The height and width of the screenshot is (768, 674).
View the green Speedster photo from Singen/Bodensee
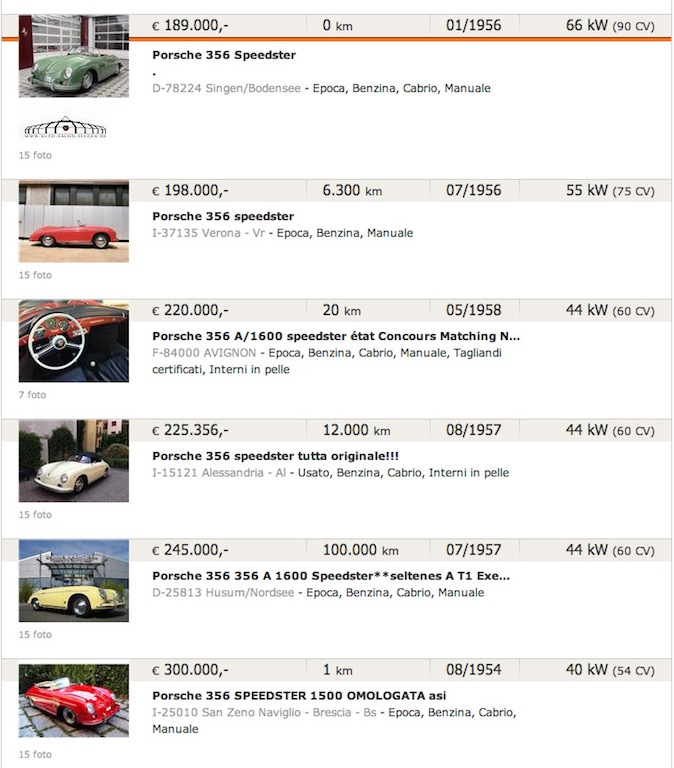73,56
